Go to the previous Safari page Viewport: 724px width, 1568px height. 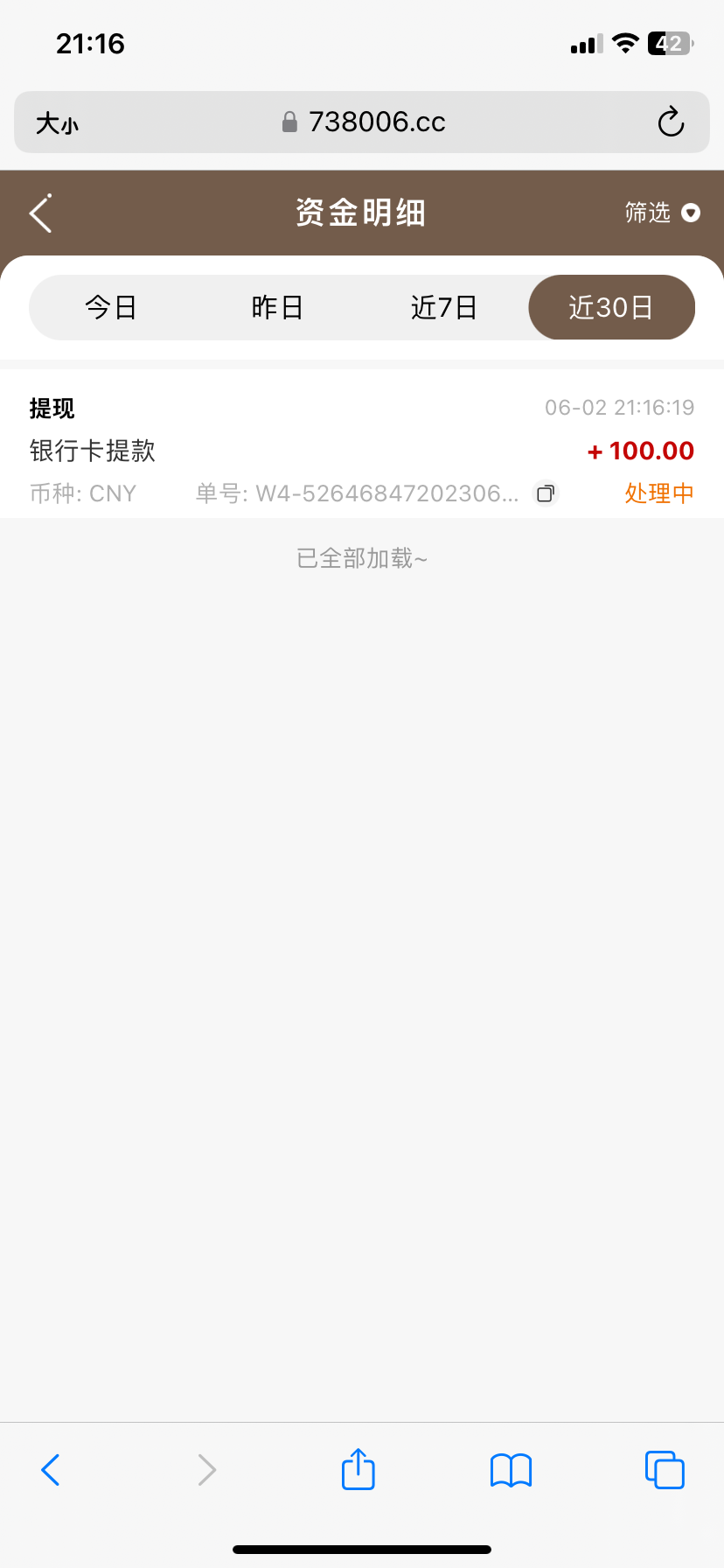pos(51,1470)
